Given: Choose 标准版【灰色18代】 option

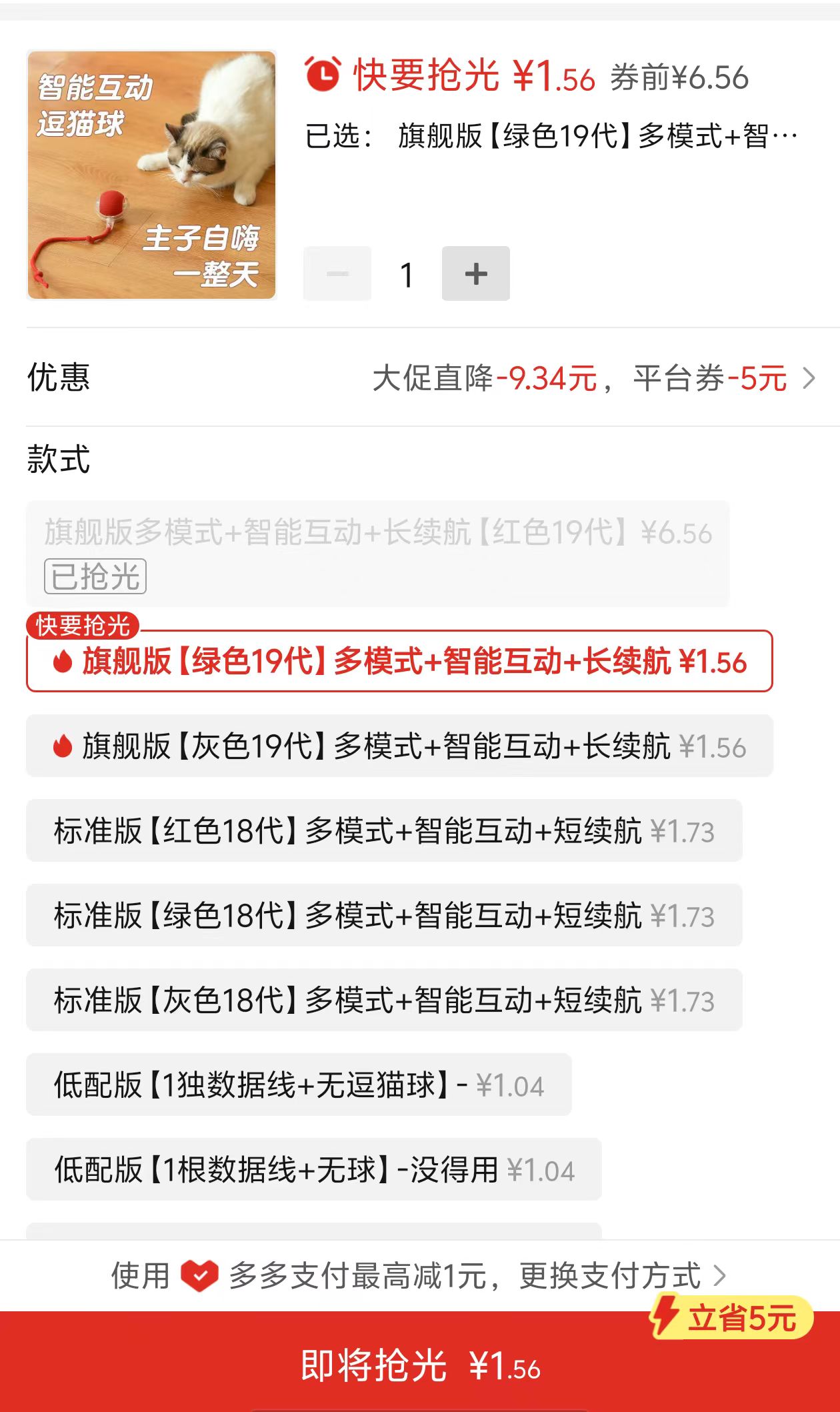Looking at the screenshot, I should [x=384, y=1000].
